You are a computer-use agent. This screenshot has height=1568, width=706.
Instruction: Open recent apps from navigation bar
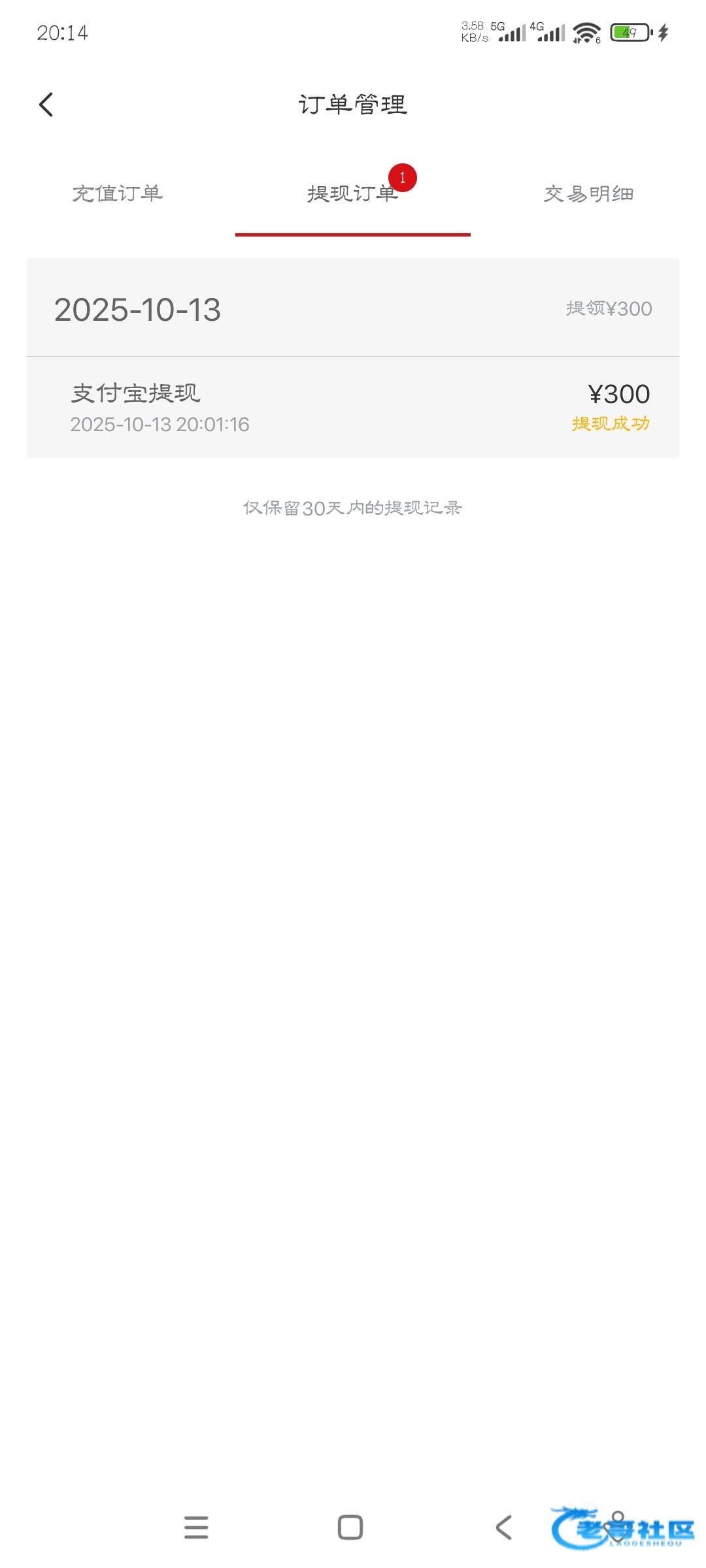(x=196, y=1527)
